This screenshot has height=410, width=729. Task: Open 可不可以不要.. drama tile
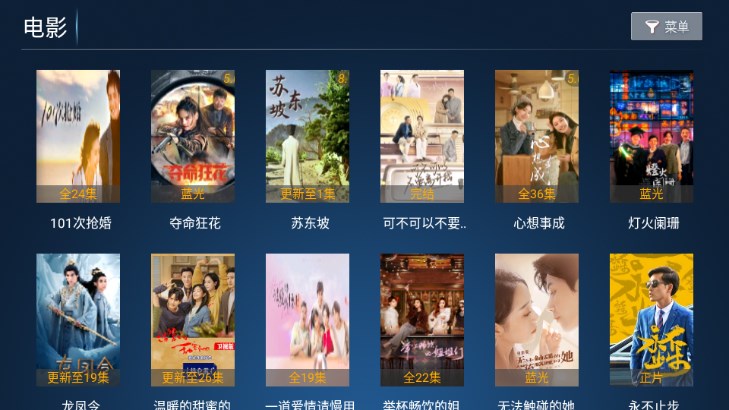coord(422,136)
